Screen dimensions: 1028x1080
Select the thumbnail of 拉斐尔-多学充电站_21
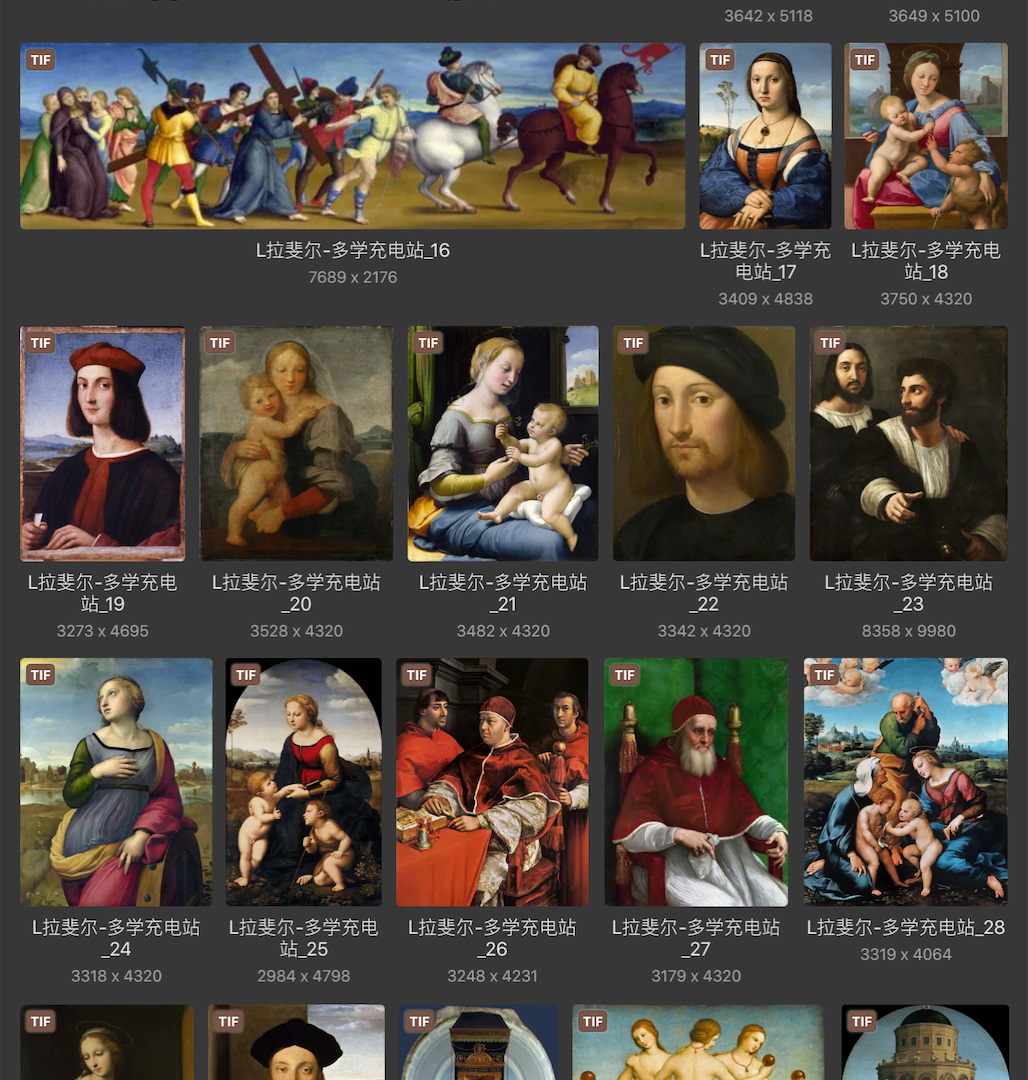point(502,443)
